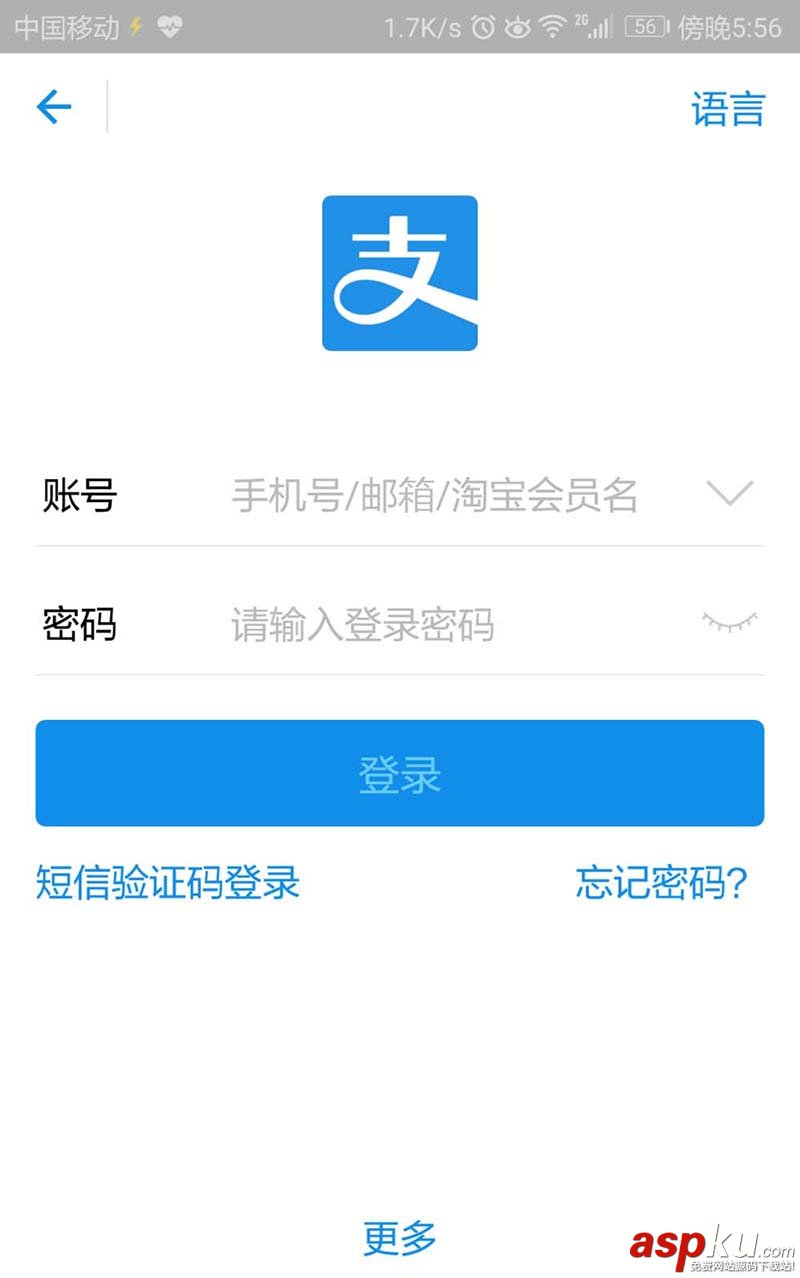
Task: Choose 短信验证码登录 SMS code login
Action: (168, 883)
